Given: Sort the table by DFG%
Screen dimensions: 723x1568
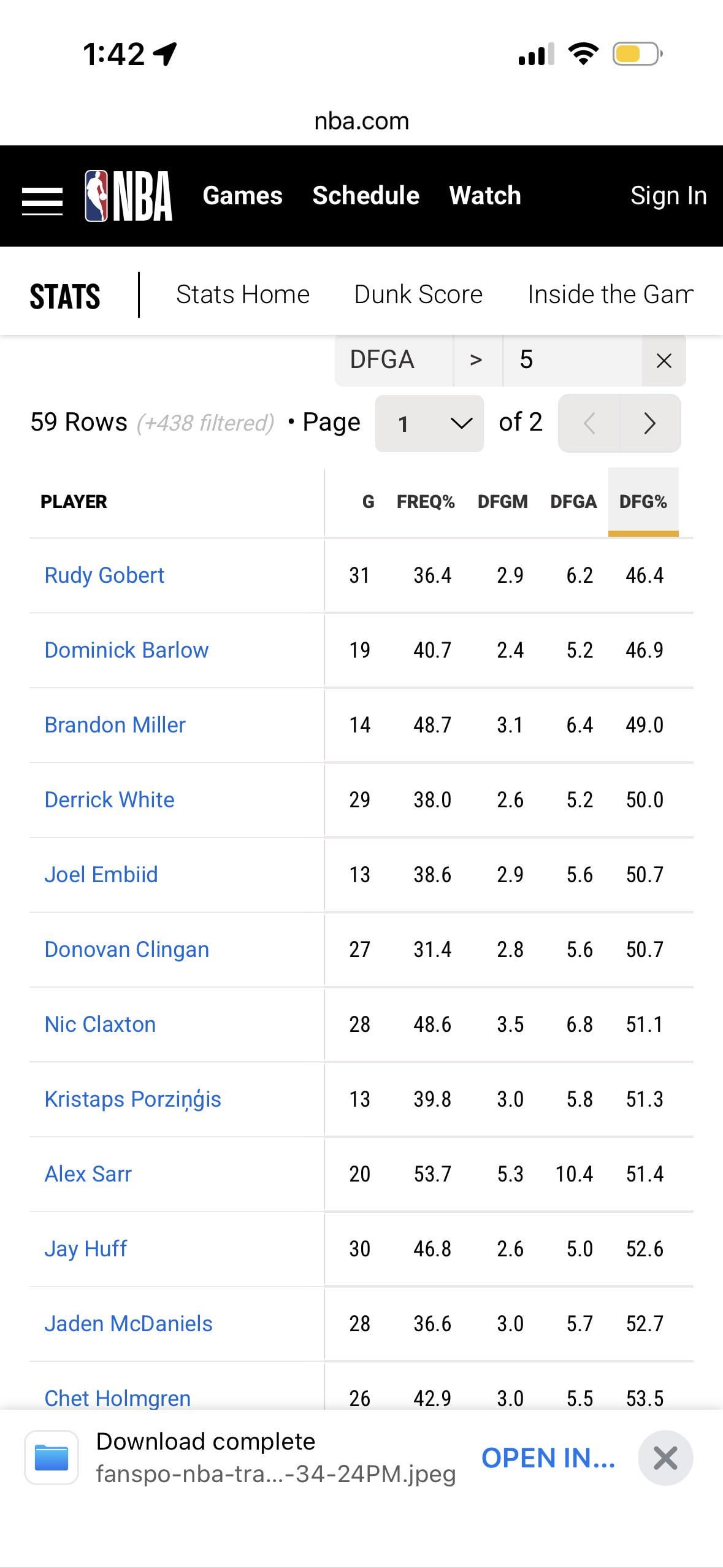Looking at the screenshot, I should (643, 502).
